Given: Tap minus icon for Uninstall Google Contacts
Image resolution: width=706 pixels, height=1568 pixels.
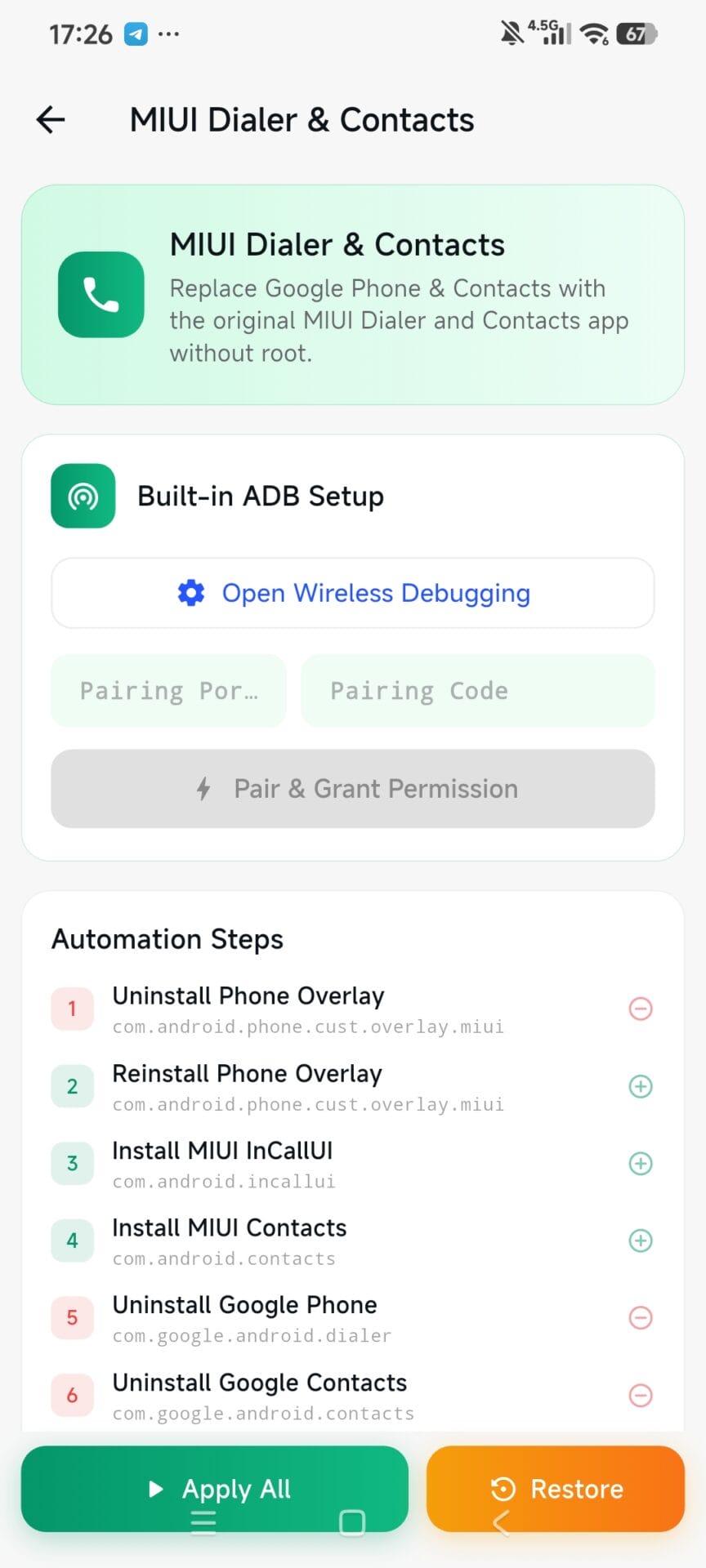Looking at the screenshot, I should [x=640, y=1395].
